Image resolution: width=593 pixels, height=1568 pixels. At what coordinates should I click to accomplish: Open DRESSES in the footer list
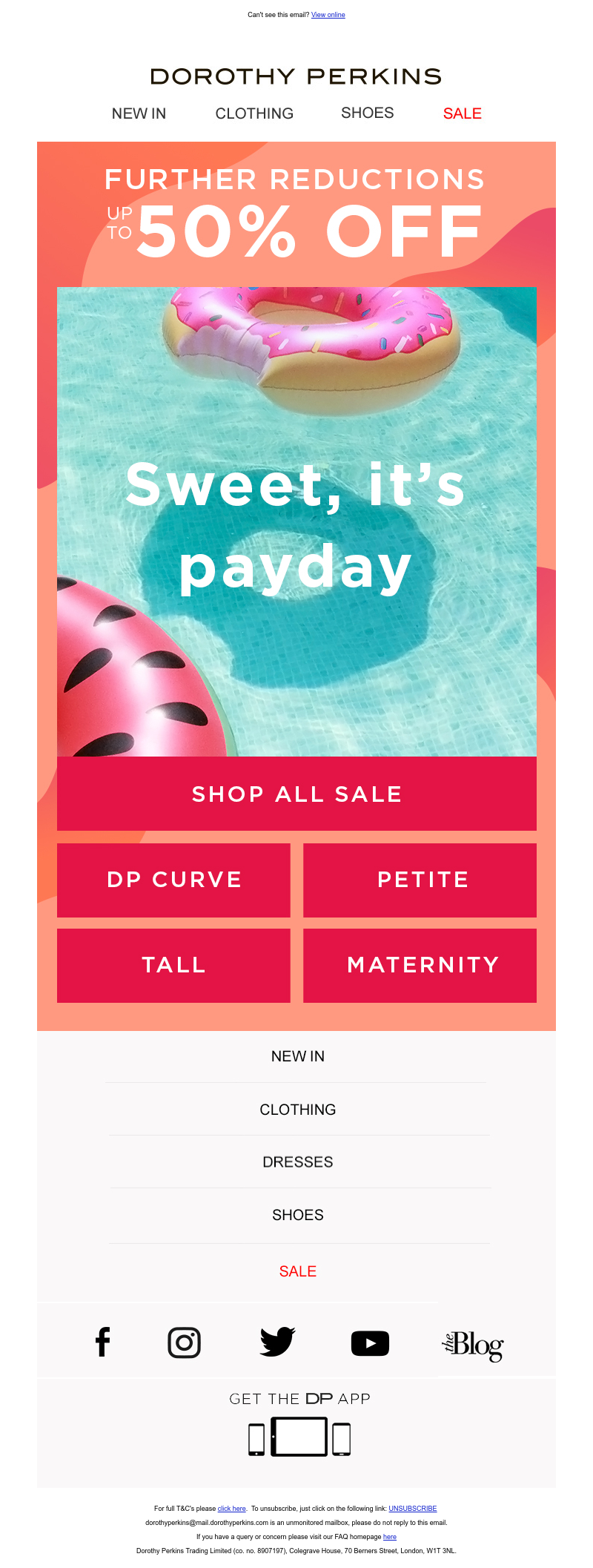(297, 1162)
